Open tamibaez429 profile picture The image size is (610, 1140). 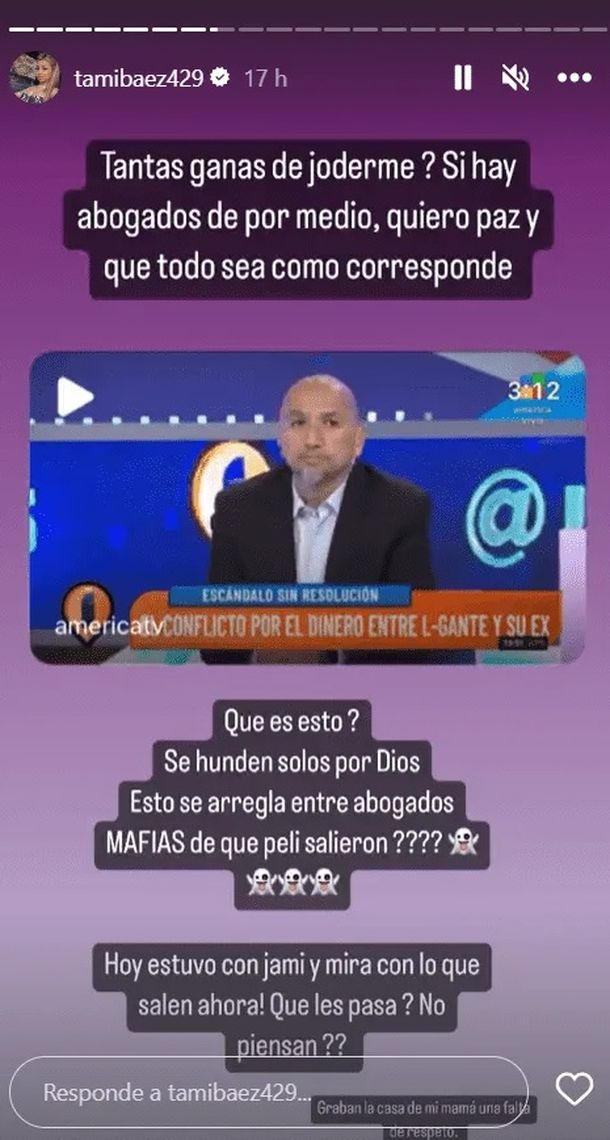[x=35, y=77]
